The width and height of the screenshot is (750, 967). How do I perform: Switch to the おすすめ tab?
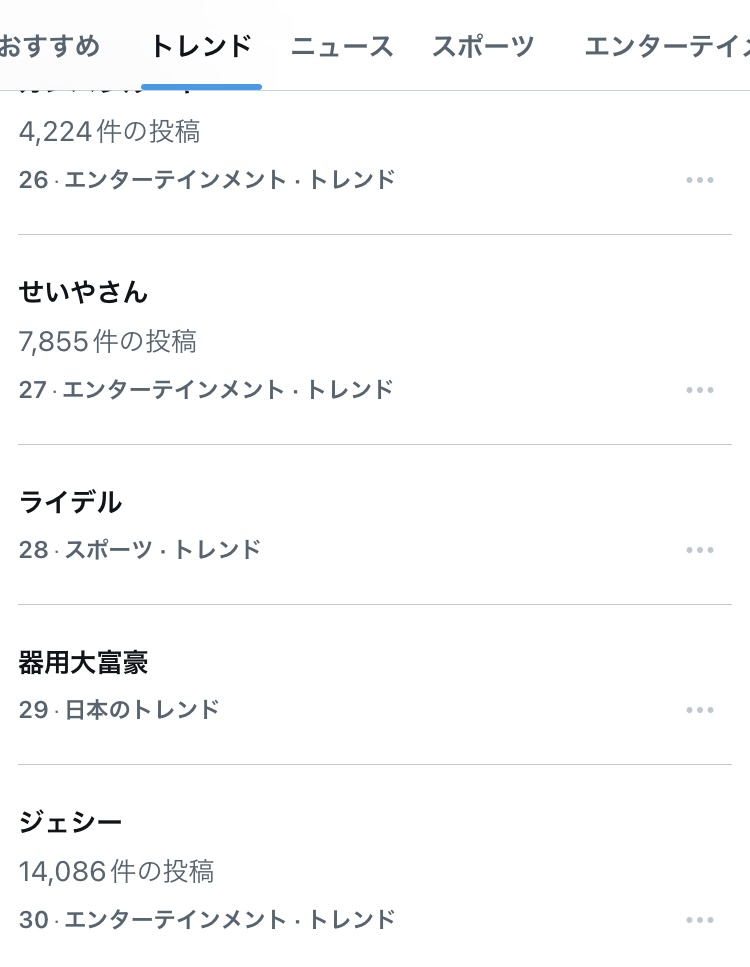tap(50, 46)
